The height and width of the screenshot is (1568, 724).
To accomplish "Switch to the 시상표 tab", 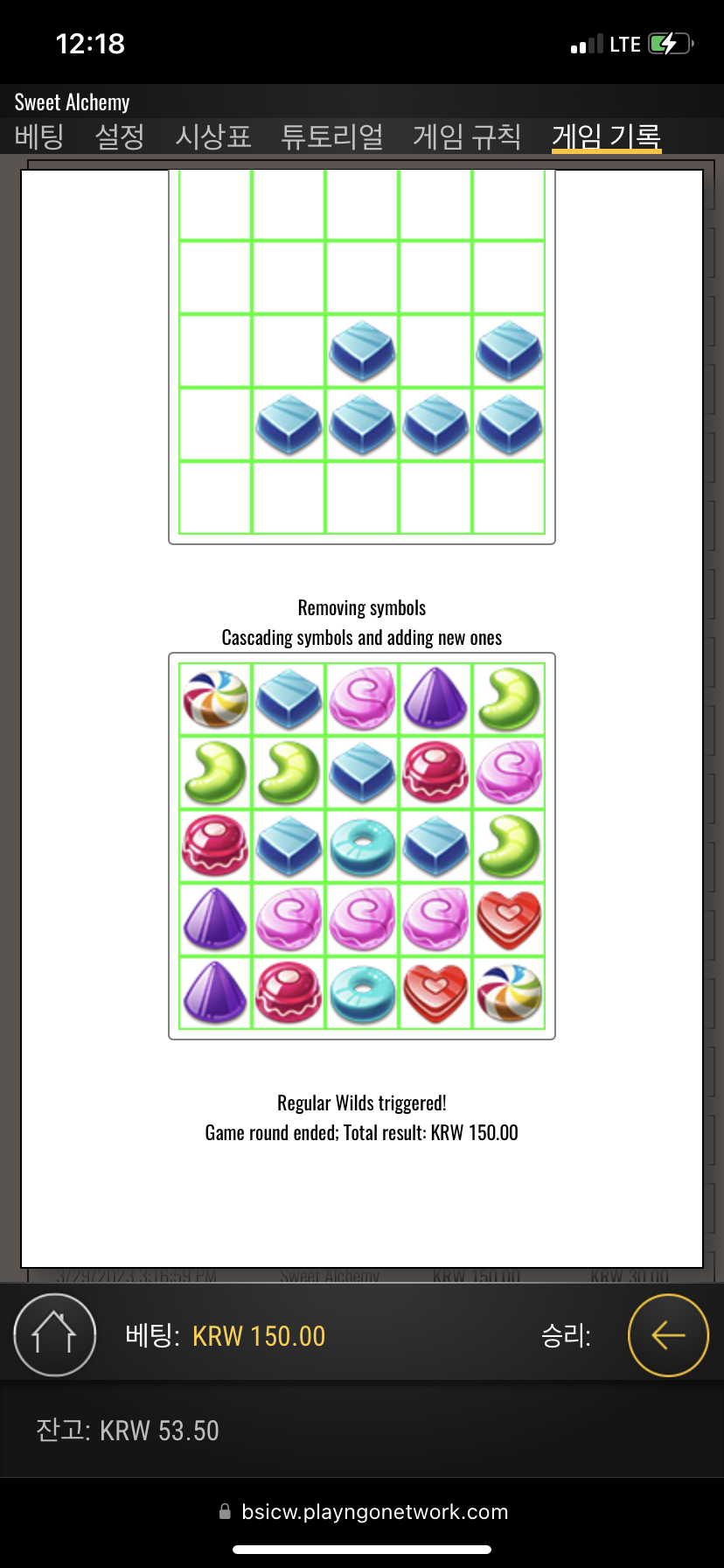I will coord(213,136).
